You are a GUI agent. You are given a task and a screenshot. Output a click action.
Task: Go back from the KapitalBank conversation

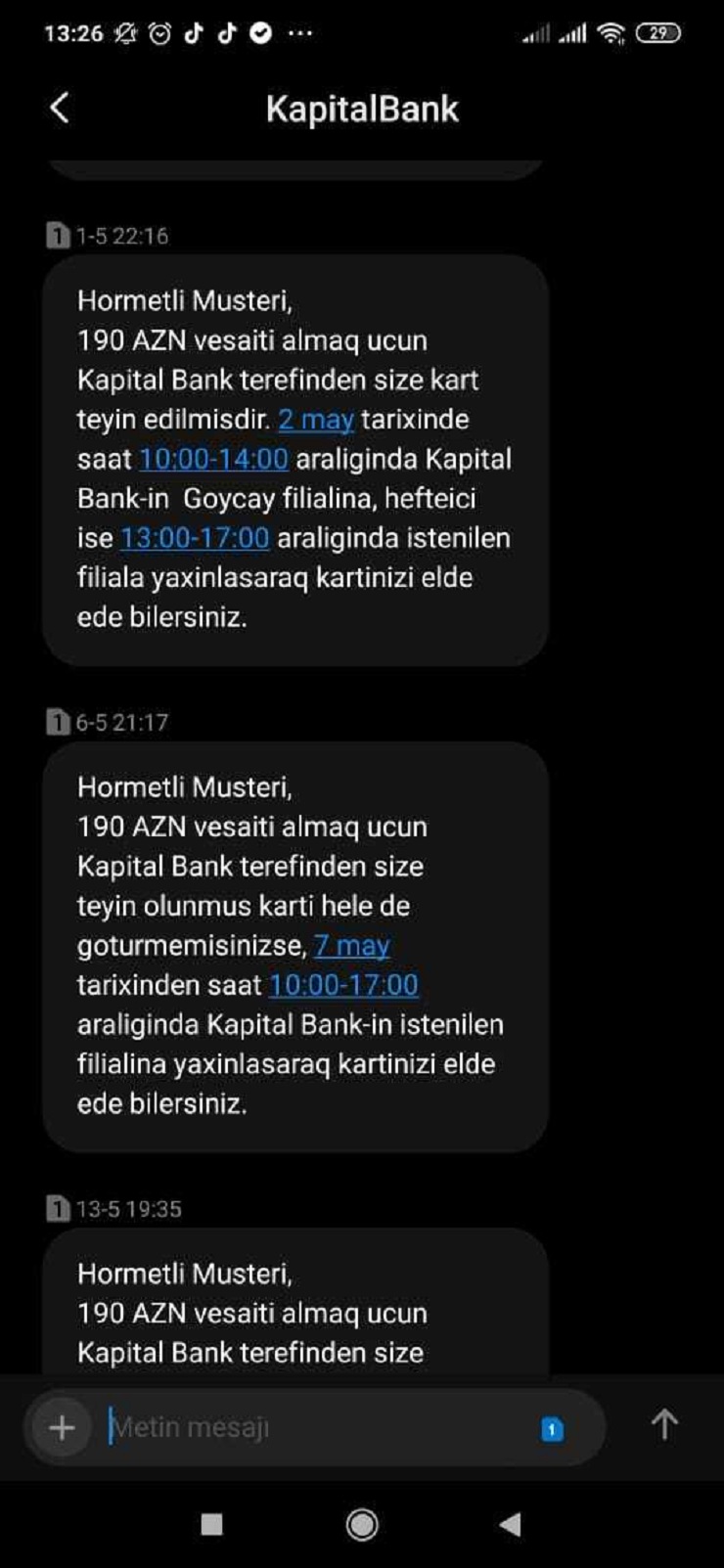(x=60, y=108)
